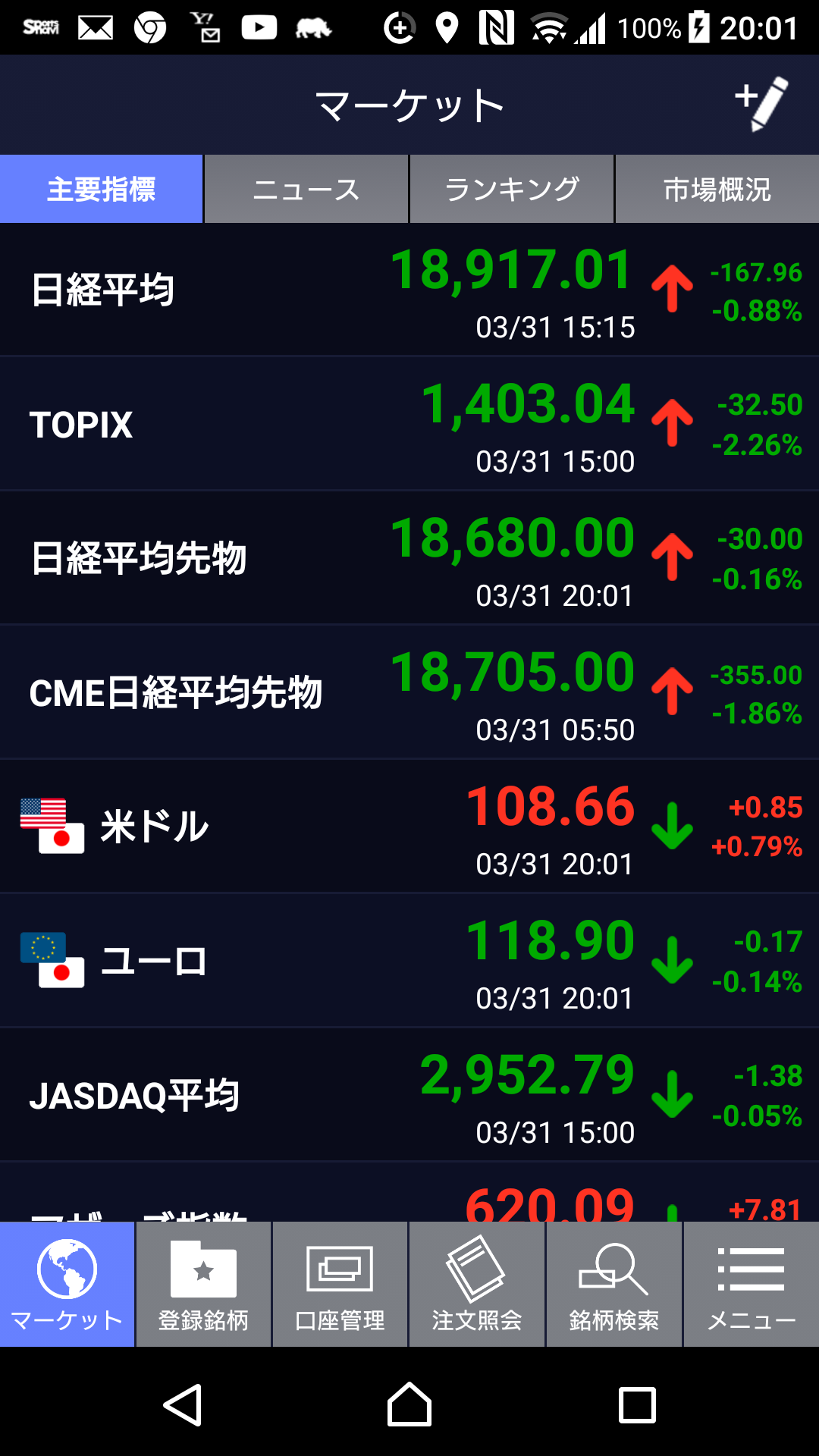Viewport: 819px width, 1456px height.
Task: Switch to the ランキング tab
Action: click(512, 190)
